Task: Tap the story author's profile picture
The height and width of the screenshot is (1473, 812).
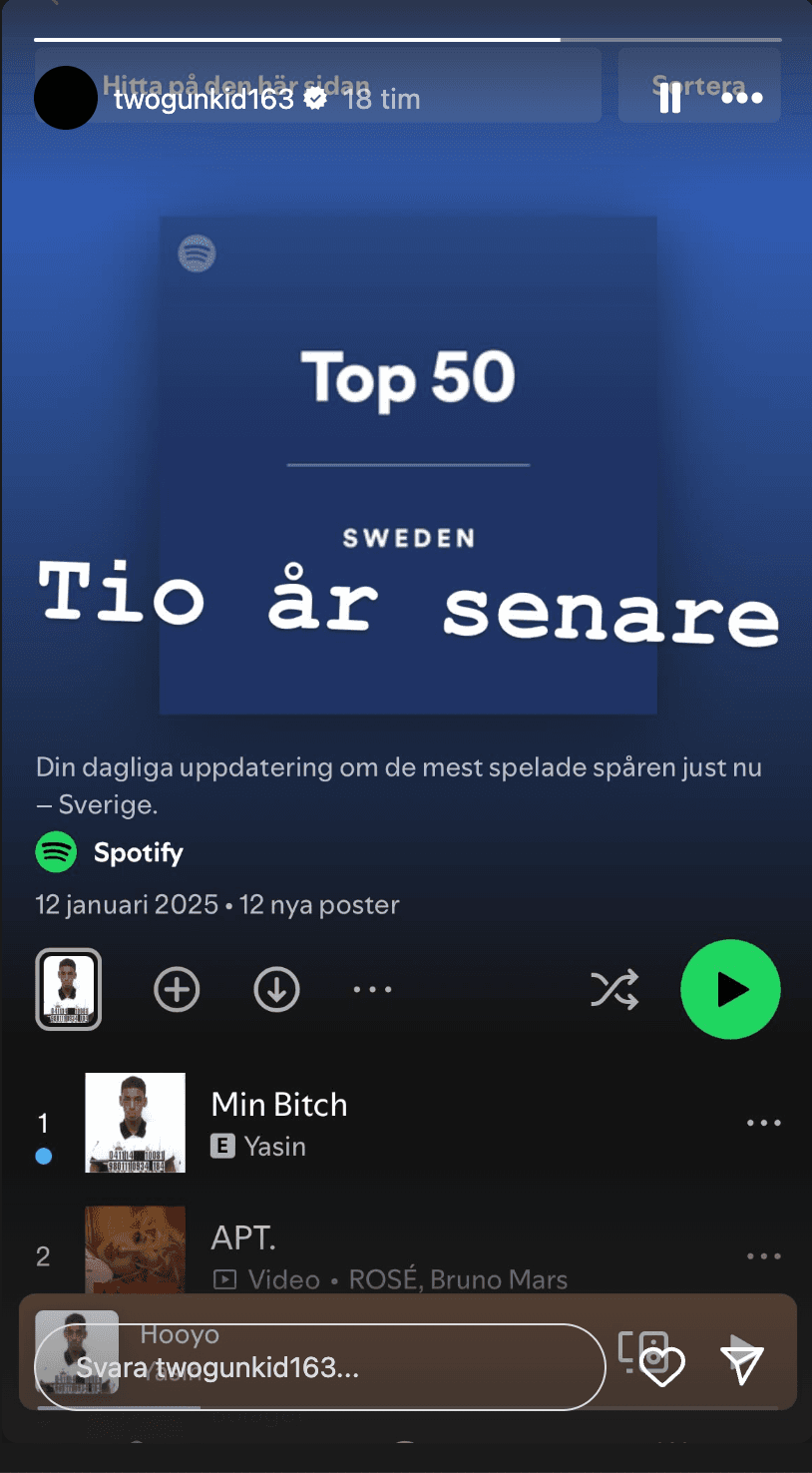Action: coord(66,98)
